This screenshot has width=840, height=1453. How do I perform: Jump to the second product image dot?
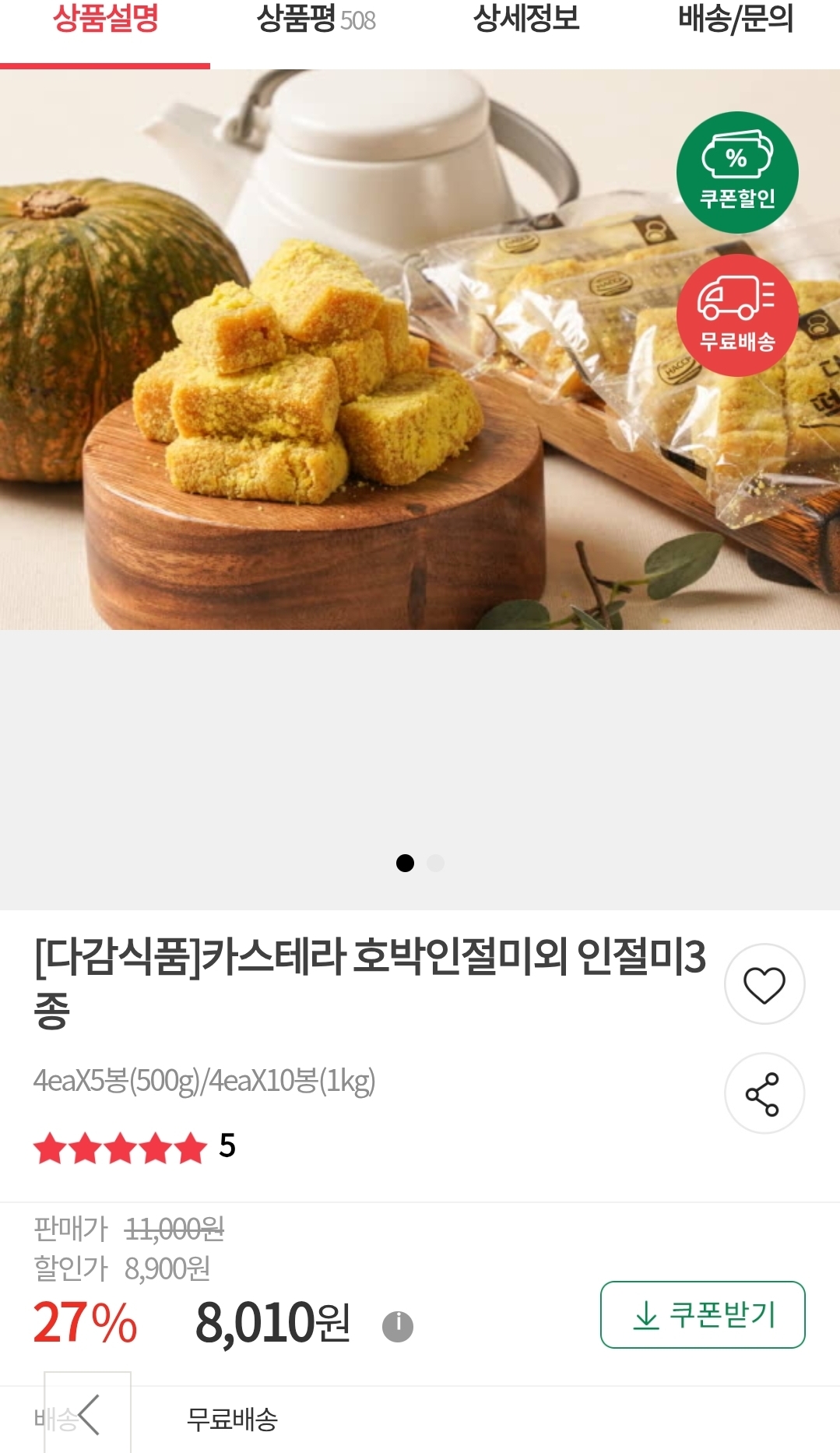436,863
